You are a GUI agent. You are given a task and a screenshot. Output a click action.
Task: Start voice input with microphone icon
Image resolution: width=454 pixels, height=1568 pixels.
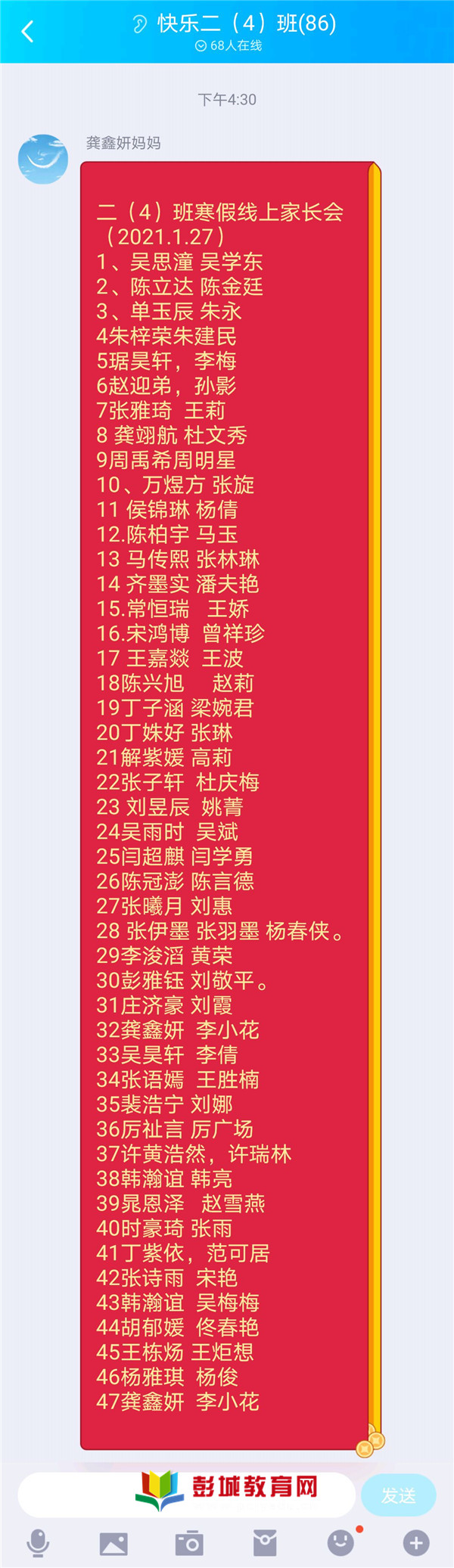38,1542
